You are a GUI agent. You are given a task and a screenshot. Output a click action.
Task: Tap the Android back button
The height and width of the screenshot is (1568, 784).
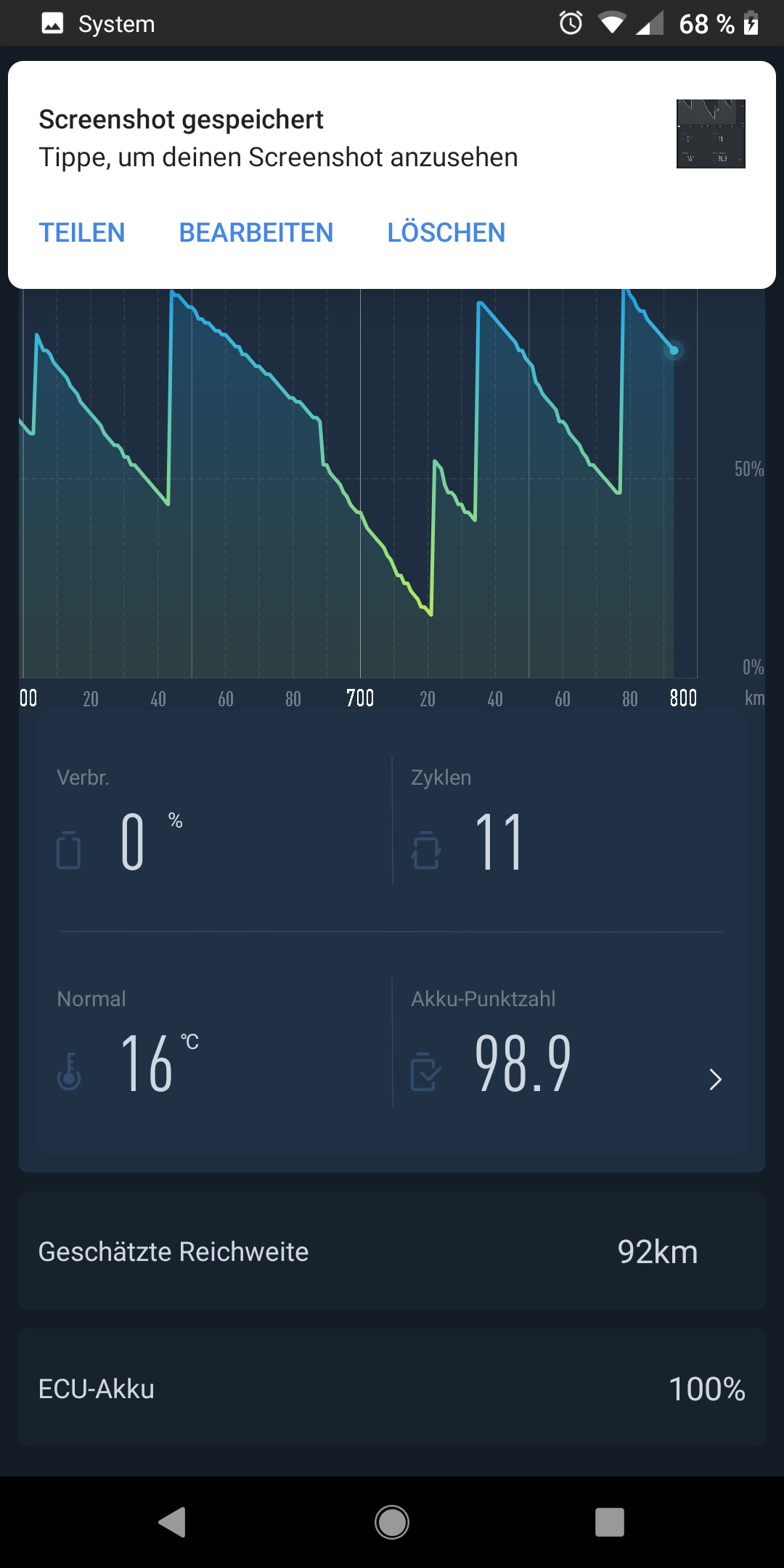pos(173,1522)
